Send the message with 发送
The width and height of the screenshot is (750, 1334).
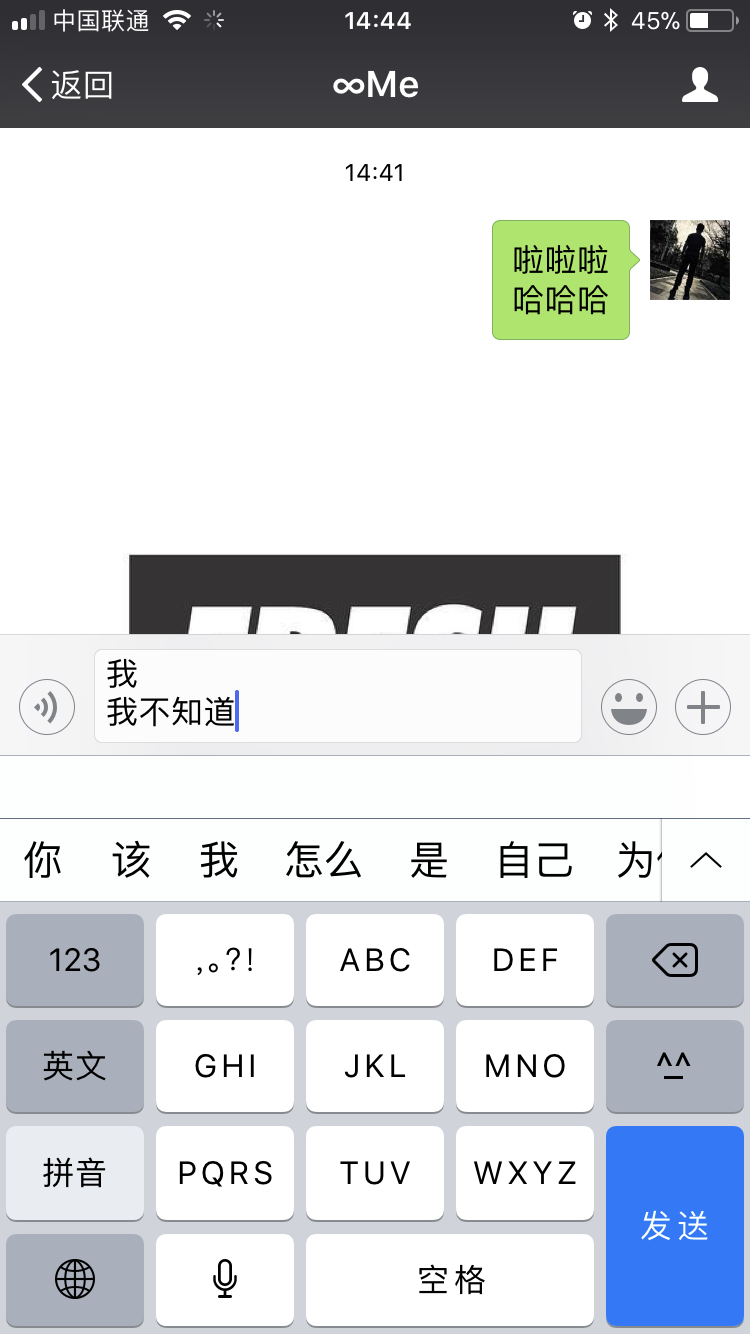pyautogui.click(x=675, y=1225)
